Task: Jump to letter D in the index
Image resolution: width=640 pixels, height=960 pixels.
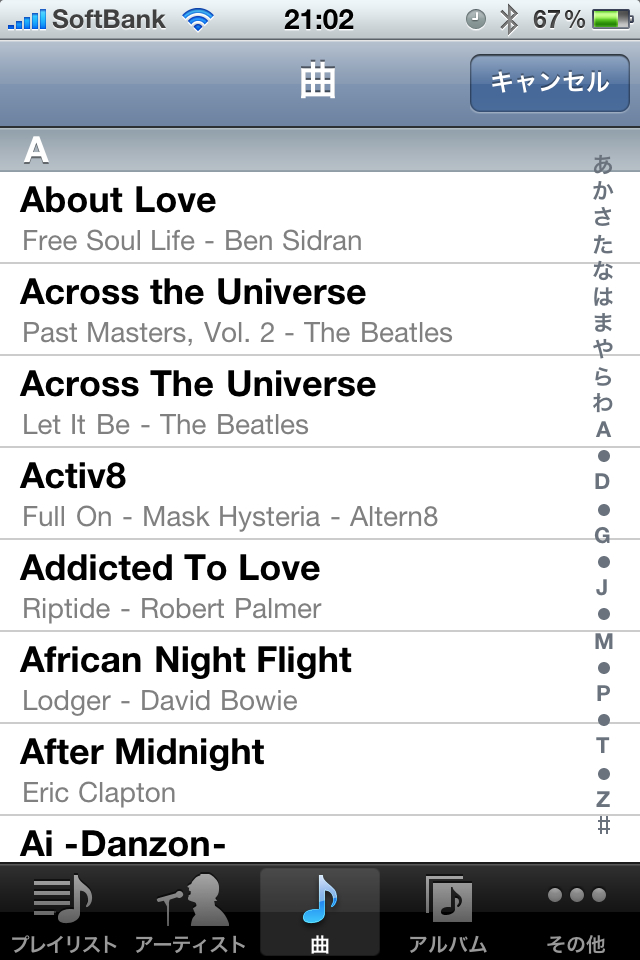Action: 603,482
